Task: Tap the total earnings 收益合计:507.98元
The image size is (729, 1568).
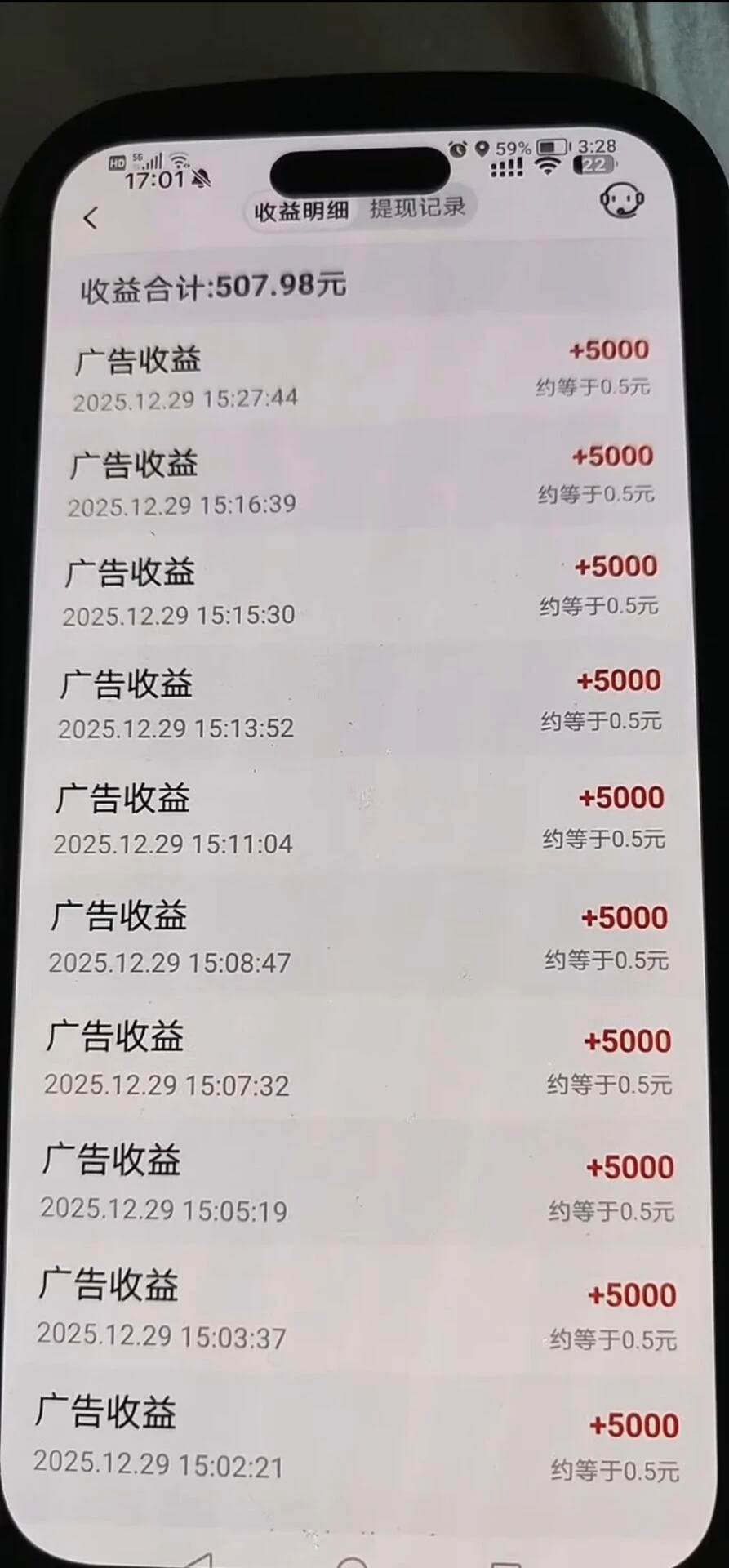Action: (212, 285)
